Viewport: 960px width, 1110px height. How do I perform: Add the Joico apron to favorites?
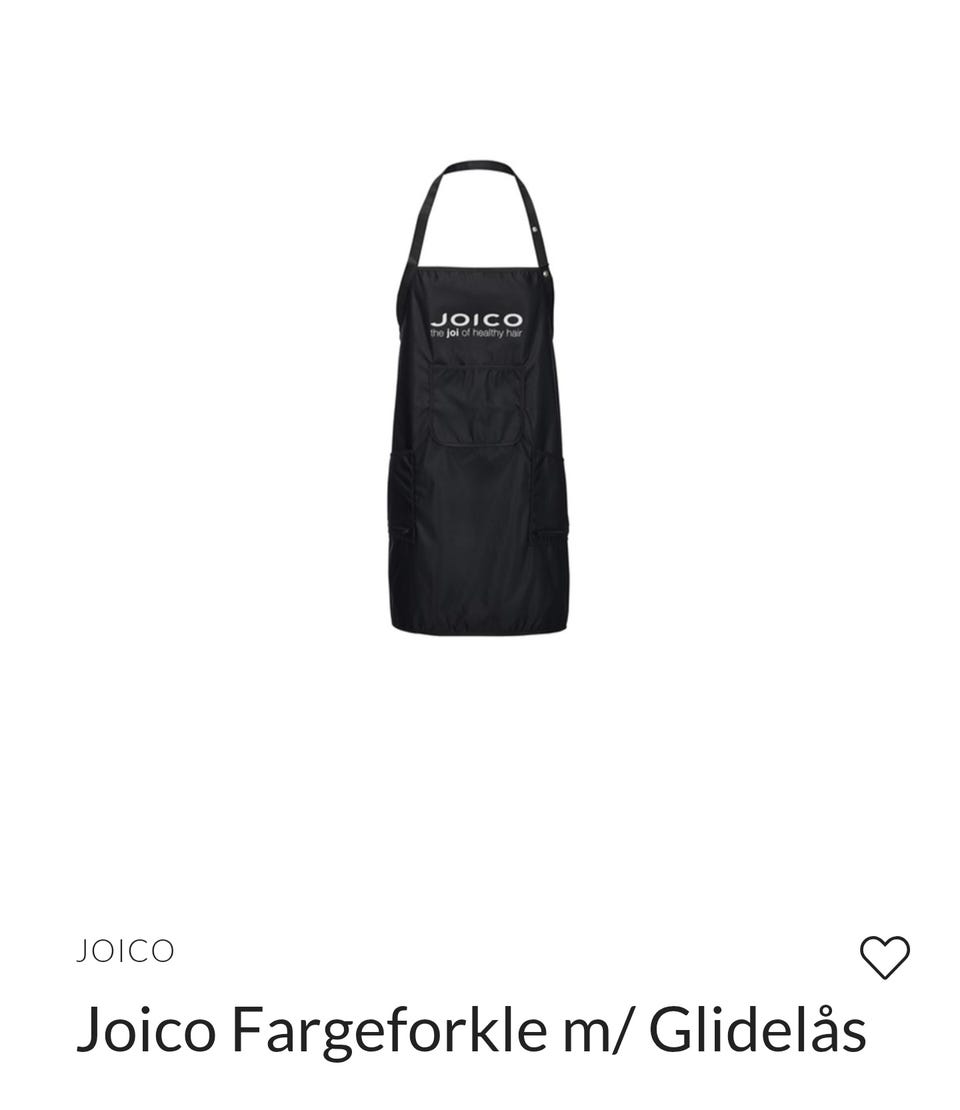tap(885, 958)
